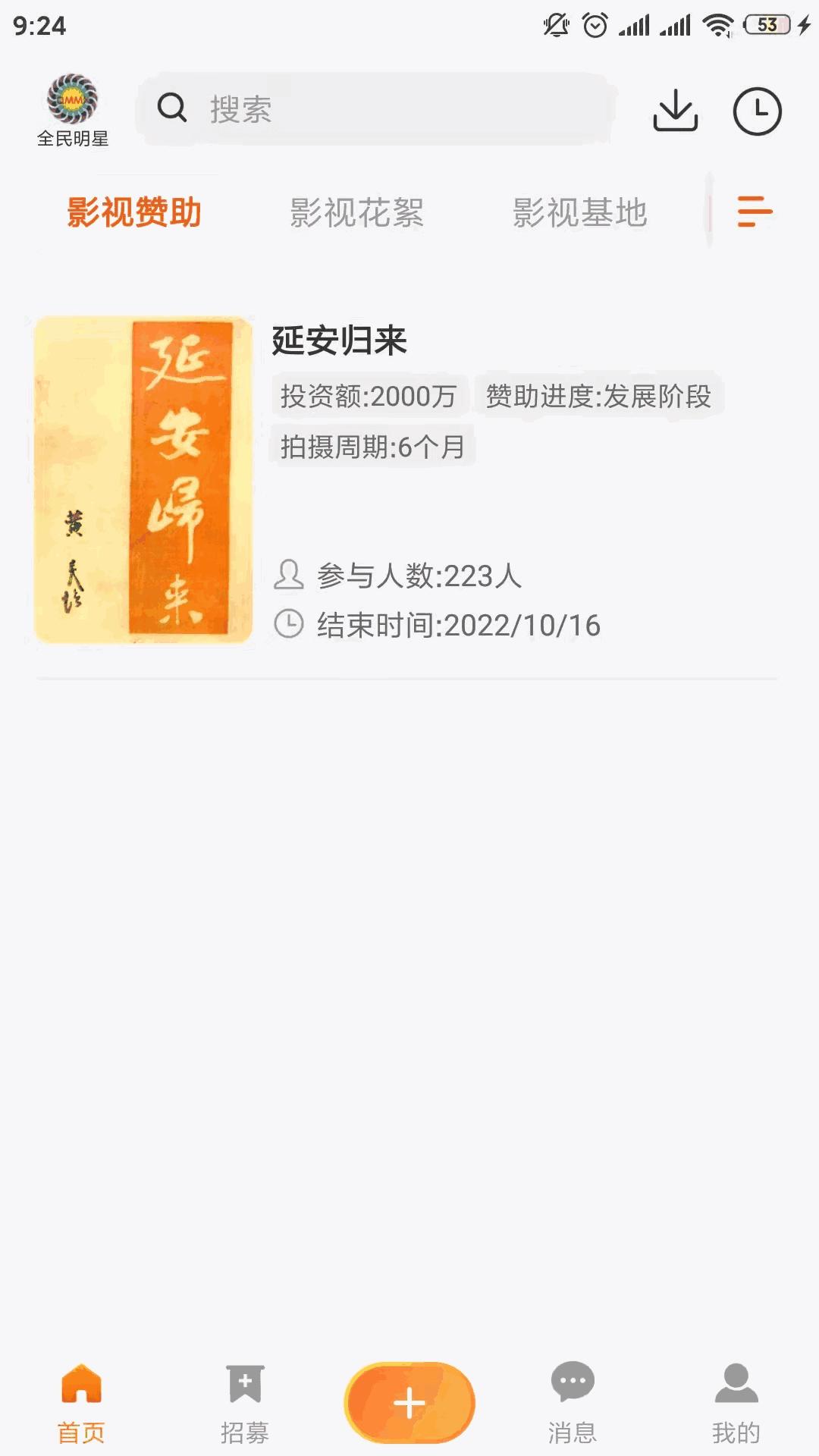Tap the search box
The image size is (819, 1456).
pos(375,109)
